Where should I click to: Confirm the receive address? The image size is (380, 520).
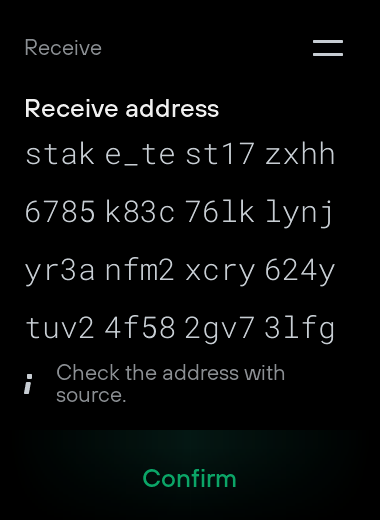pos(189,478)
